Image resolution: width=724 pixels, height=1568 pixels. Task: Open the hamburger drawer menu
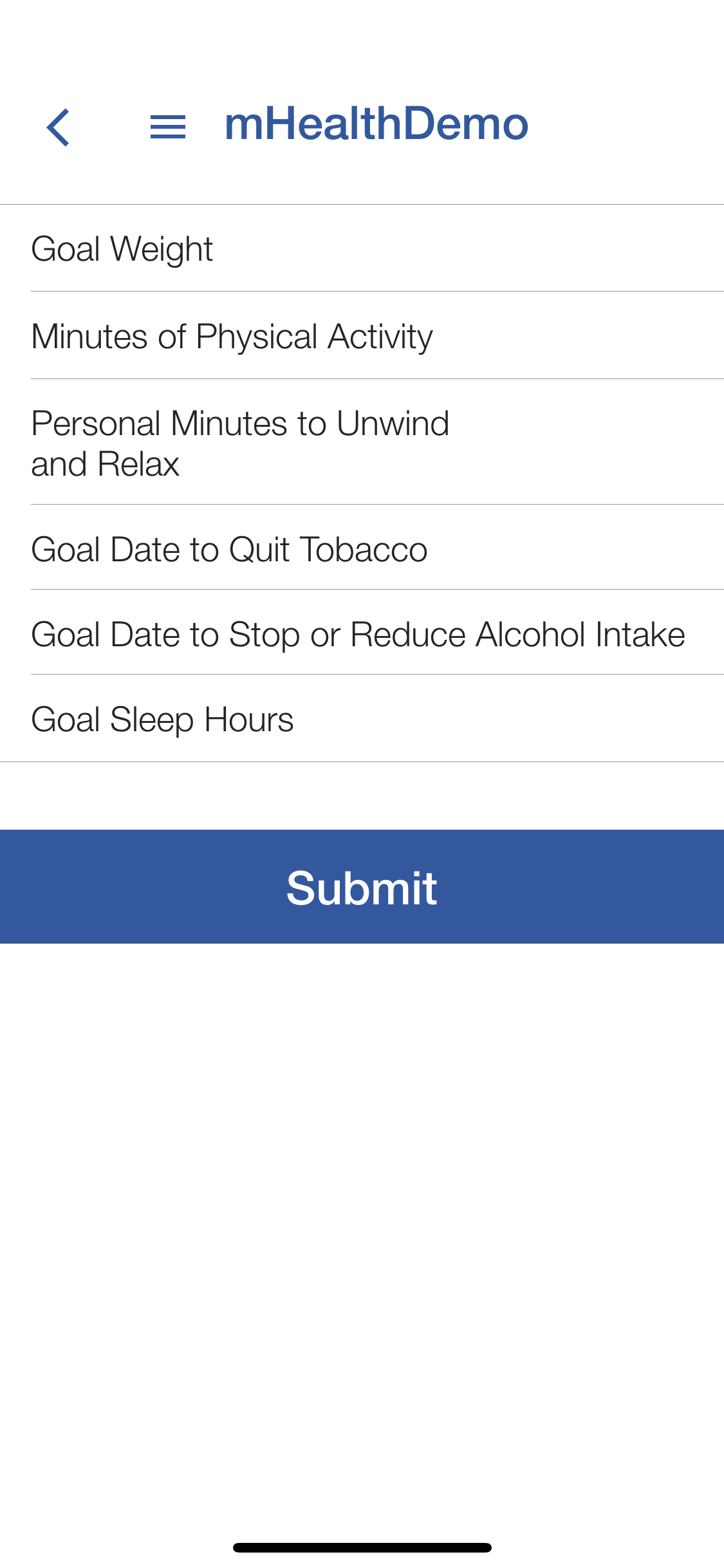click(167, 127)
